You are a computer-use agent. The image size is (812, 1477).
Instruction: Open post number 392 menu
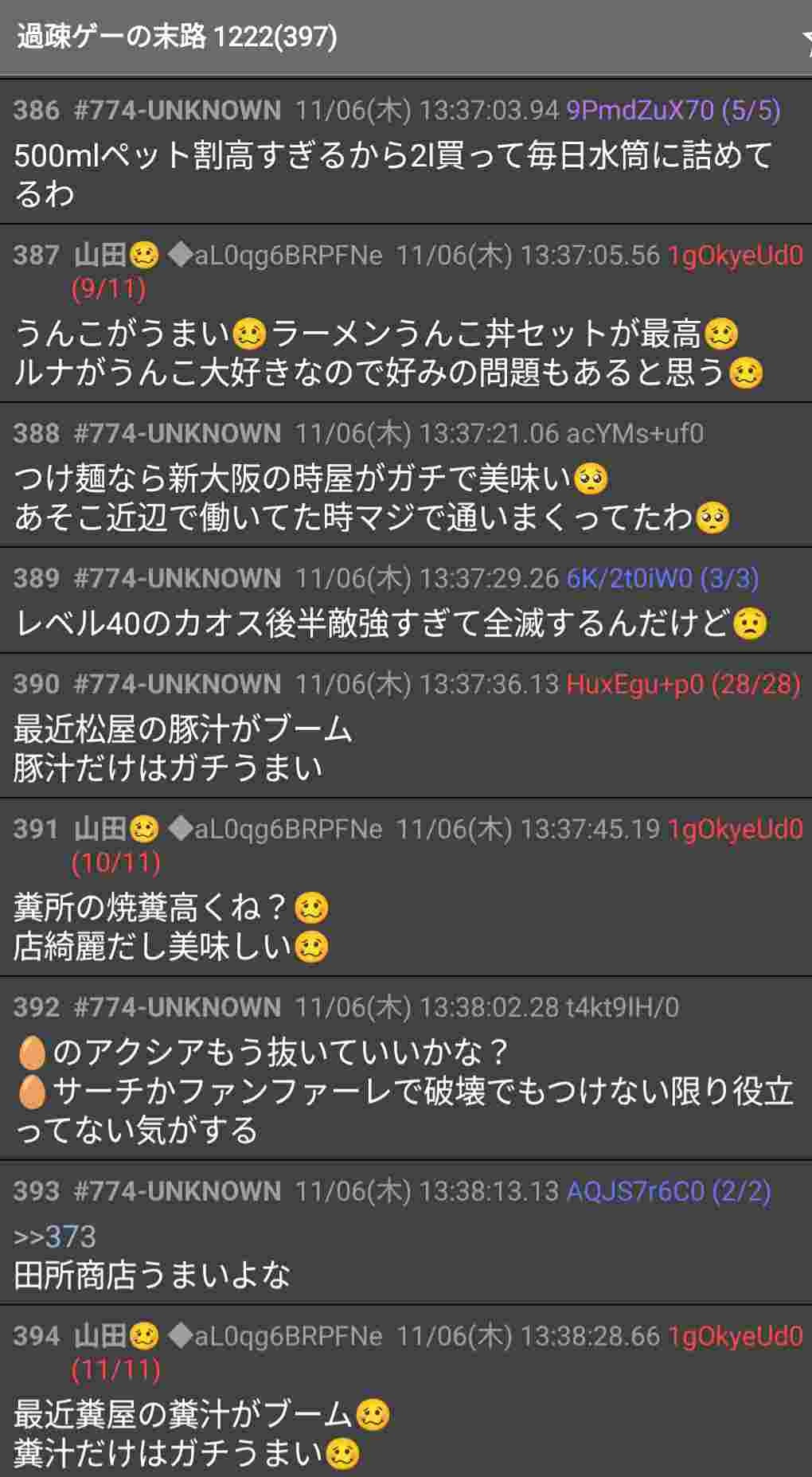tap(36, 1007)
